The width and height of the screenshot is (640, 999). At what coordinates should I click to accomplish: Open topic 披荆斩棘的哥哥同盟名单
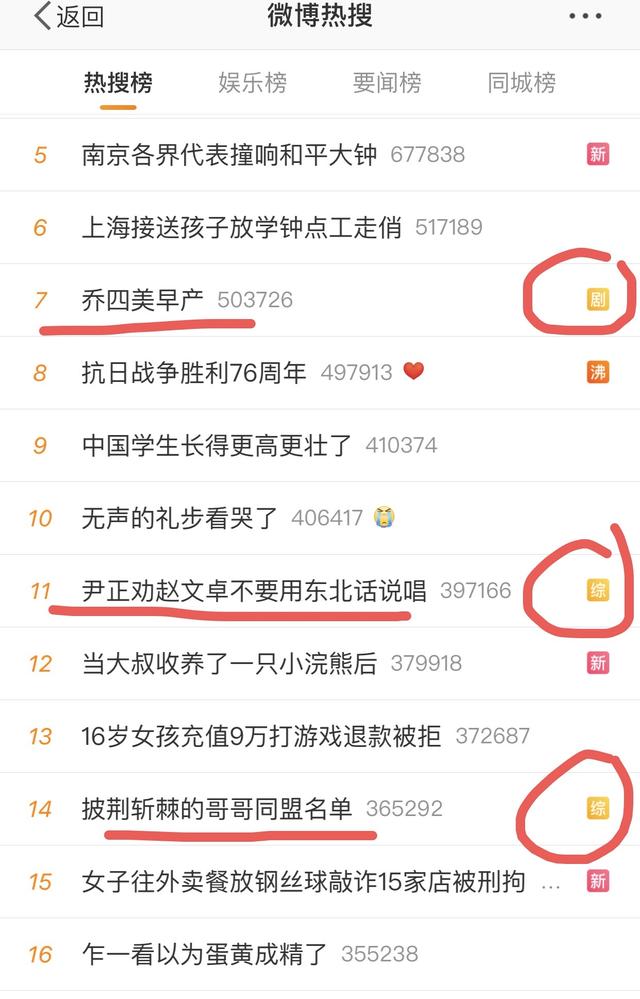click(x=218, y=808)
